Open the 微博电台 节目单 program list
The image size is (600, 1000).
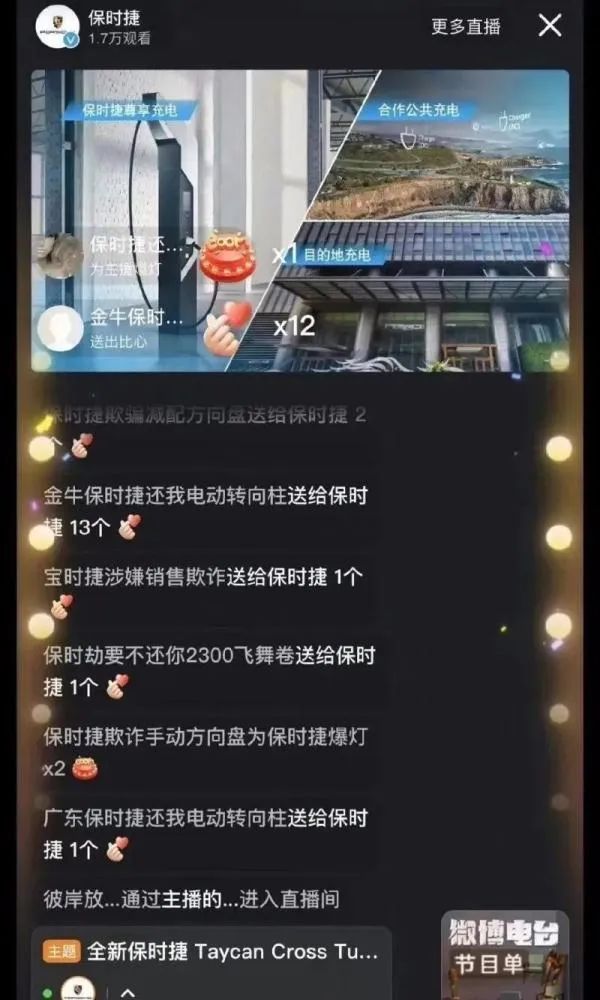click(x=505, y=951)
